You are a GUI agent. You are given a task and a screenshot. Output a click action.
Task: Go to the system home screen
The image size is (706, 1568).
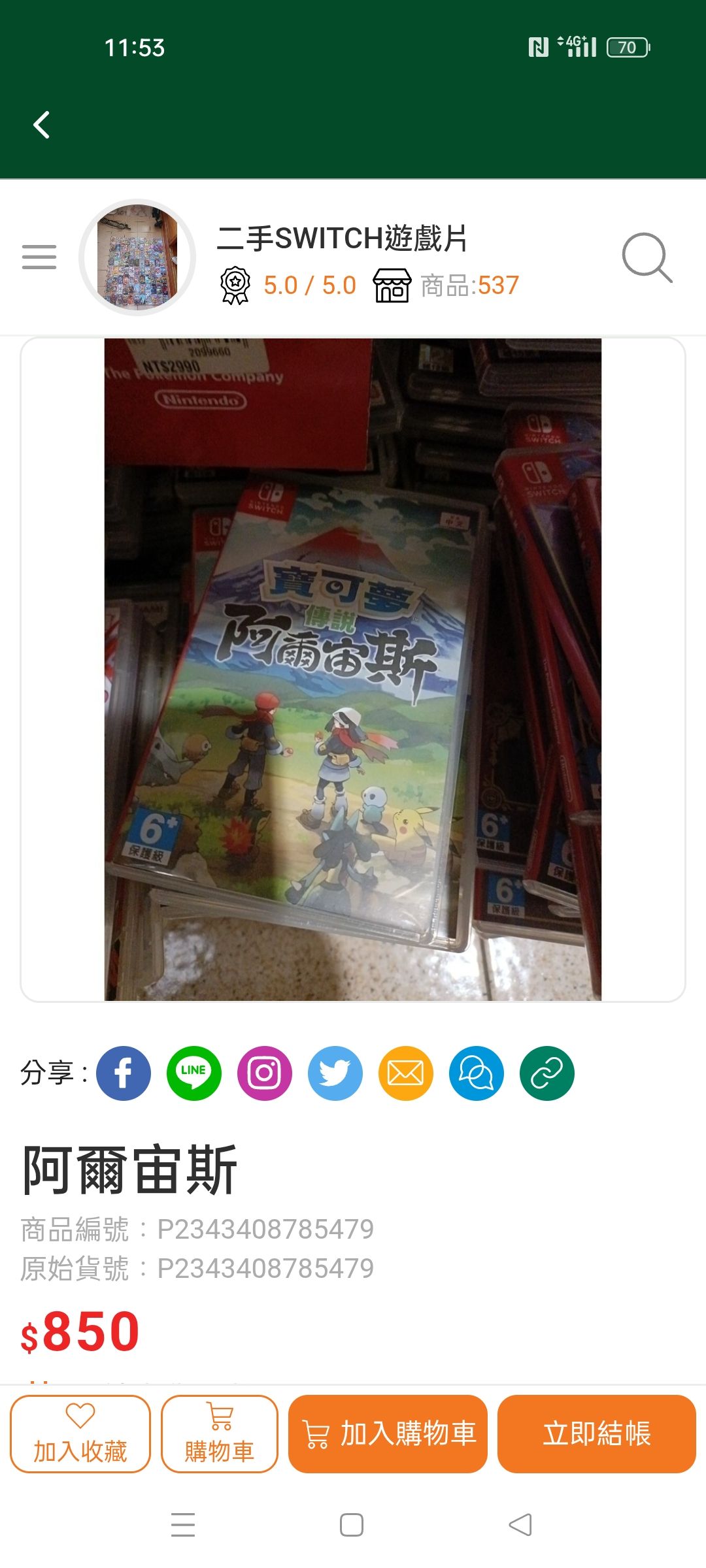click(x=352, y=1525)
